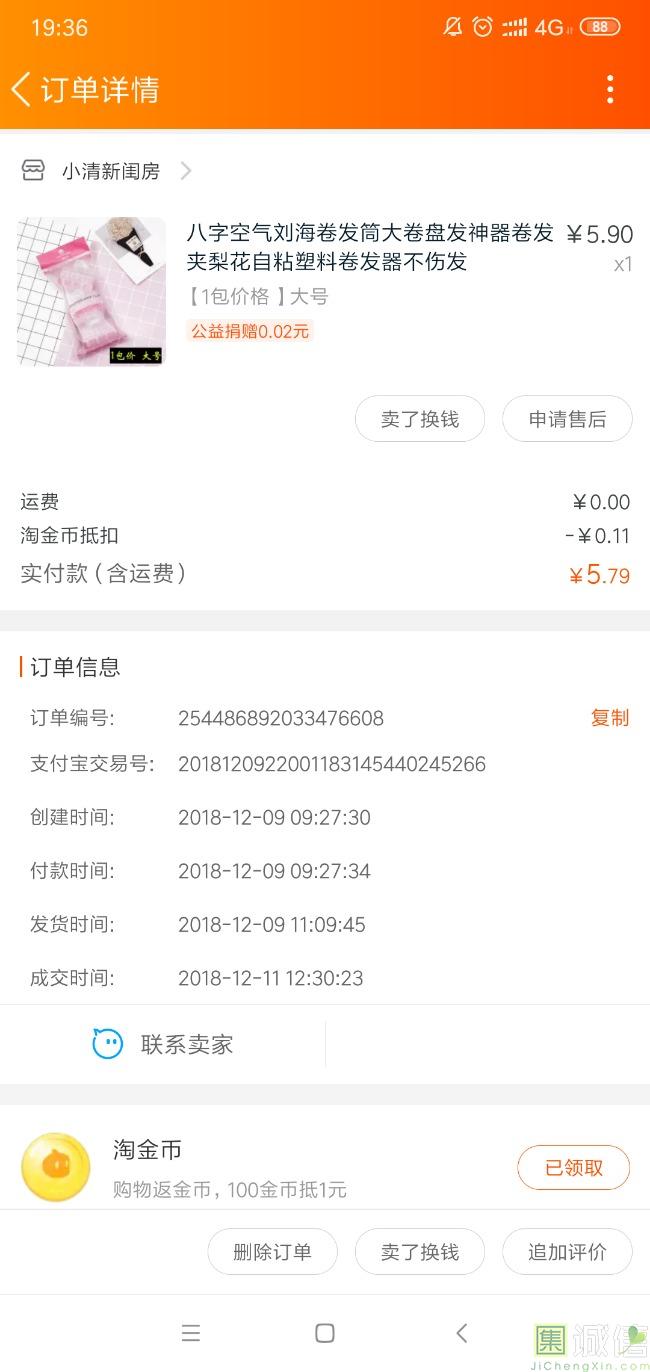
Task: Tap the system home button
Action: (325, 1333)
